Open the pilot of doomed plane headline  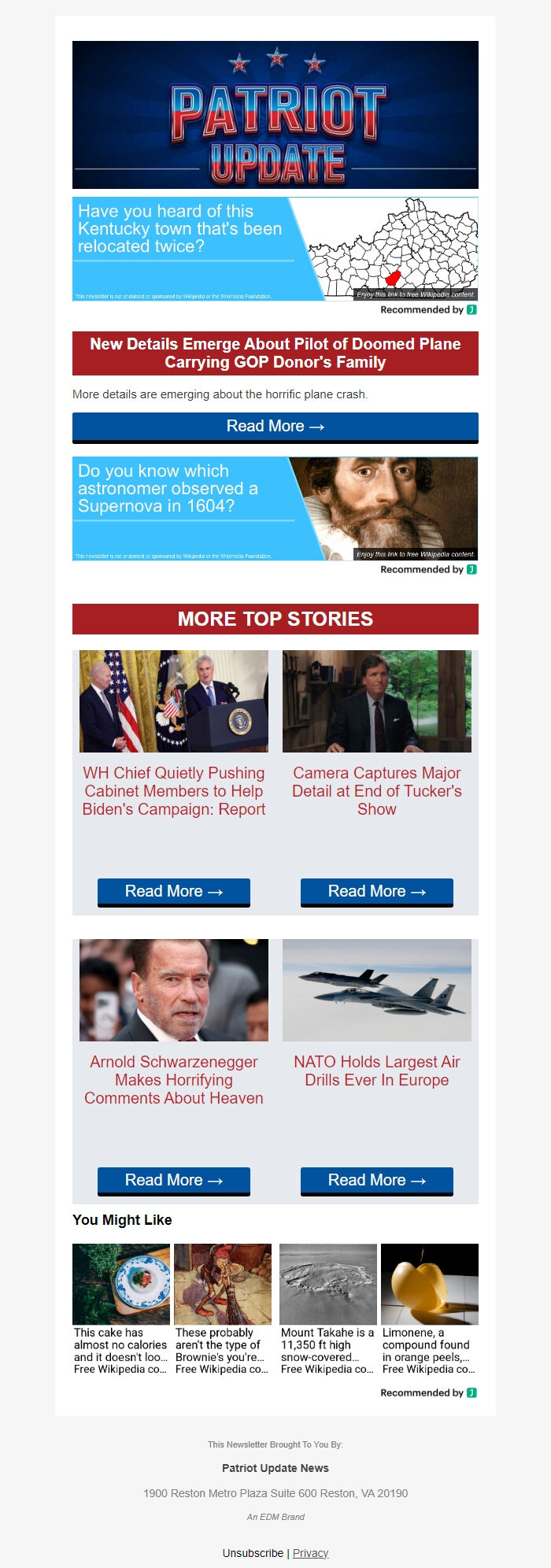[x=275, y=353]
